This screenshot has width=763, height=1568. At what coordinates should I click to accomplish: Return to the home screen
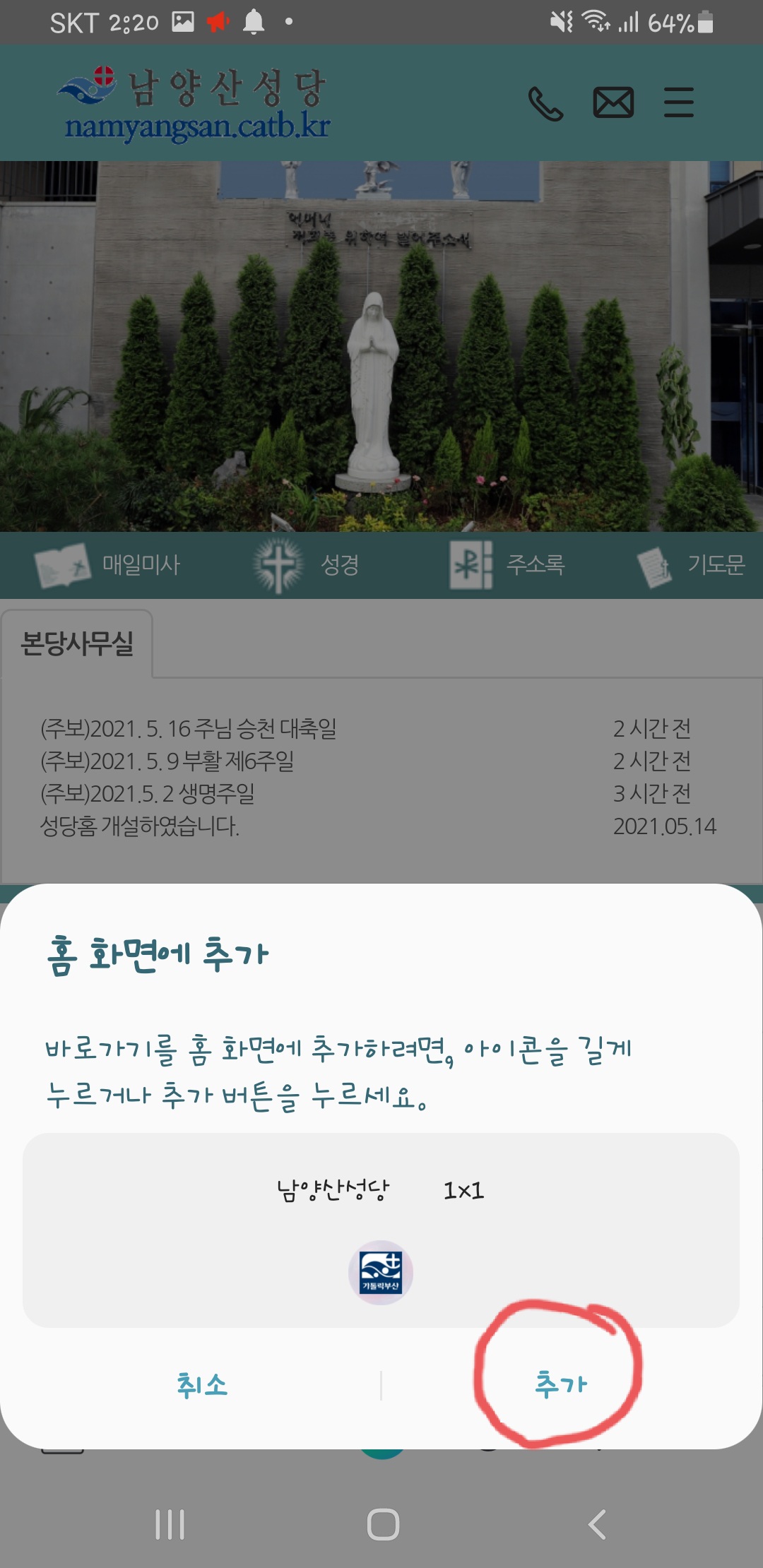[x=383, y=1524]
